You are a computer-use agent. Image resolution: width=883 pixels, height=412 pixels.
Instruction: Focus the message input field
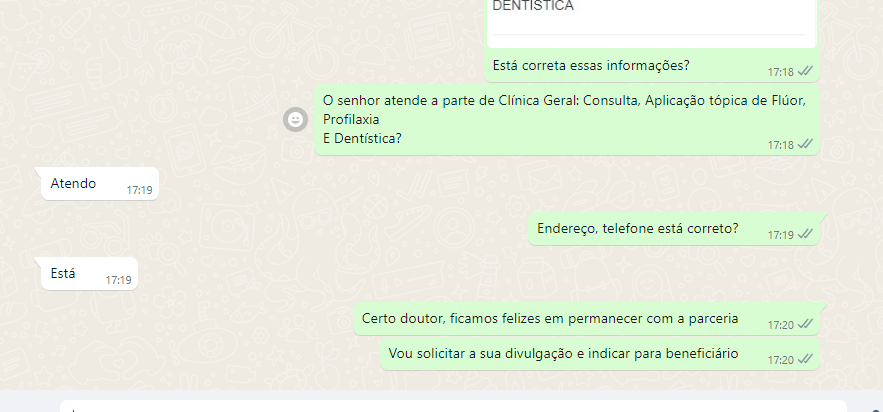[450, 406]
